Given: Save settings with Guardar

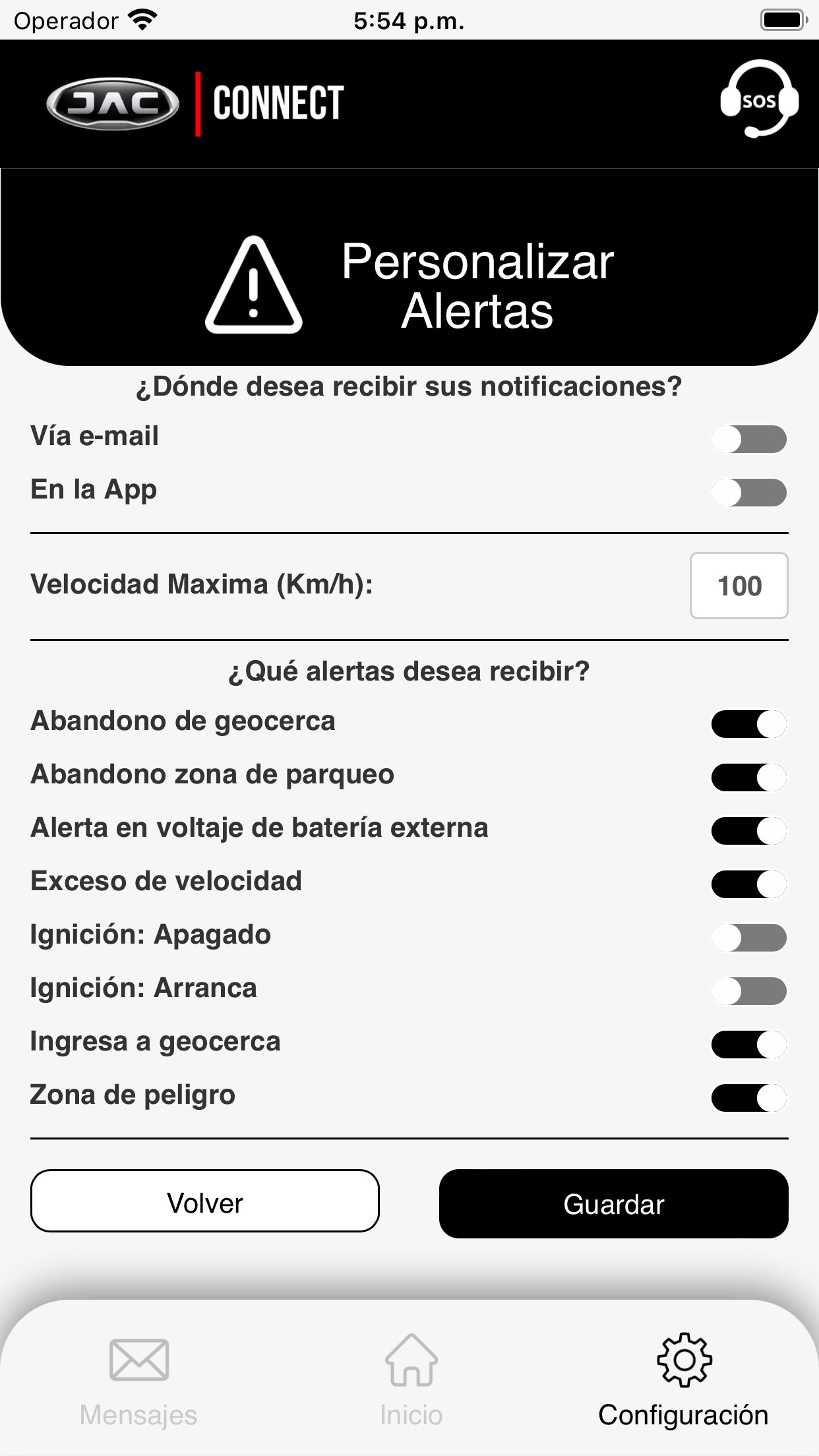Looking at the screenshot, I should pyautogui.click(x=614, y=1203).
